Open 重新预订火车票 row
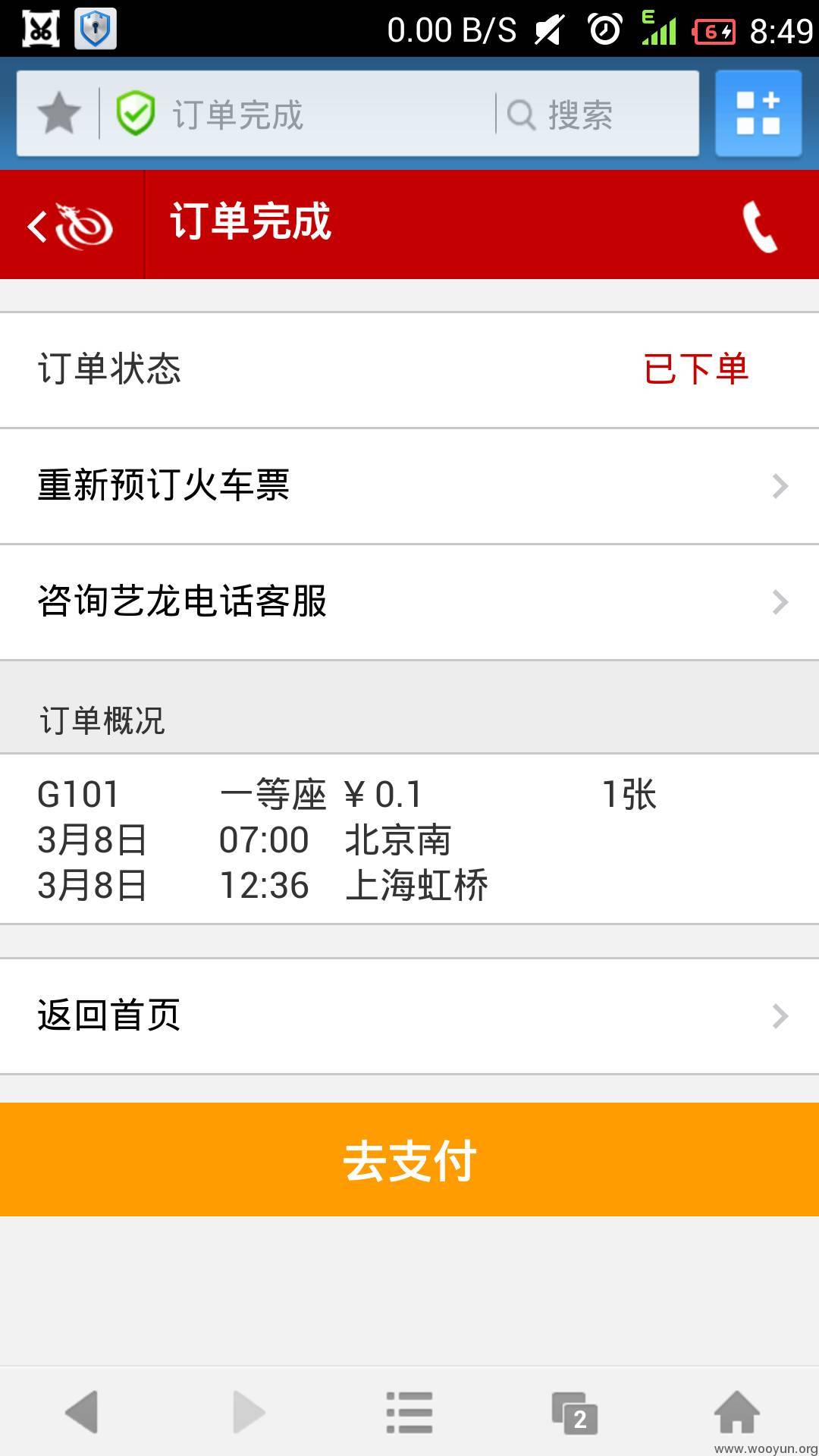This screenshot has width=819, height=1456. (x=409, y=486)
